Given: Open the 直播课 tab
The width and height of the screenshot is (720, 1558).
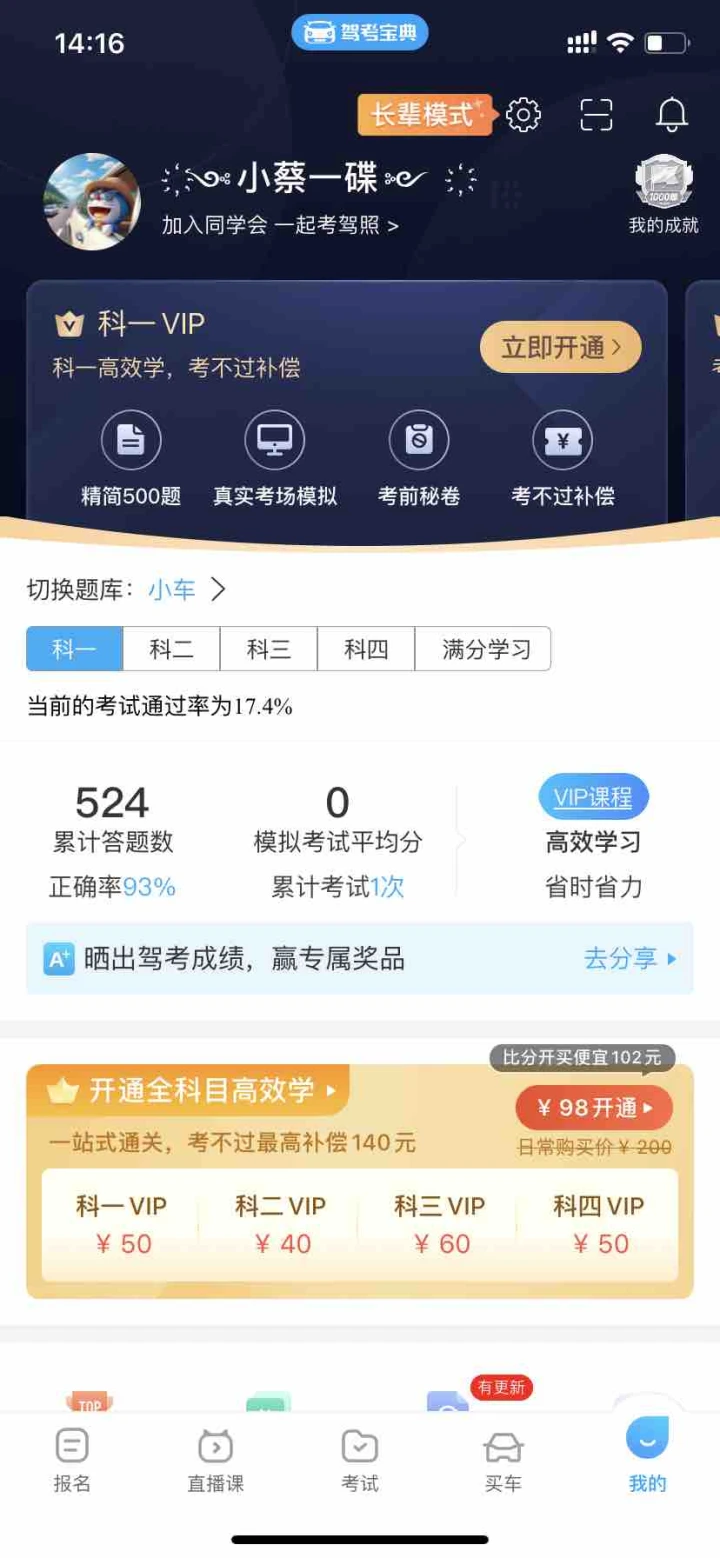Looking at the screenshot, I should (216, 1461).
